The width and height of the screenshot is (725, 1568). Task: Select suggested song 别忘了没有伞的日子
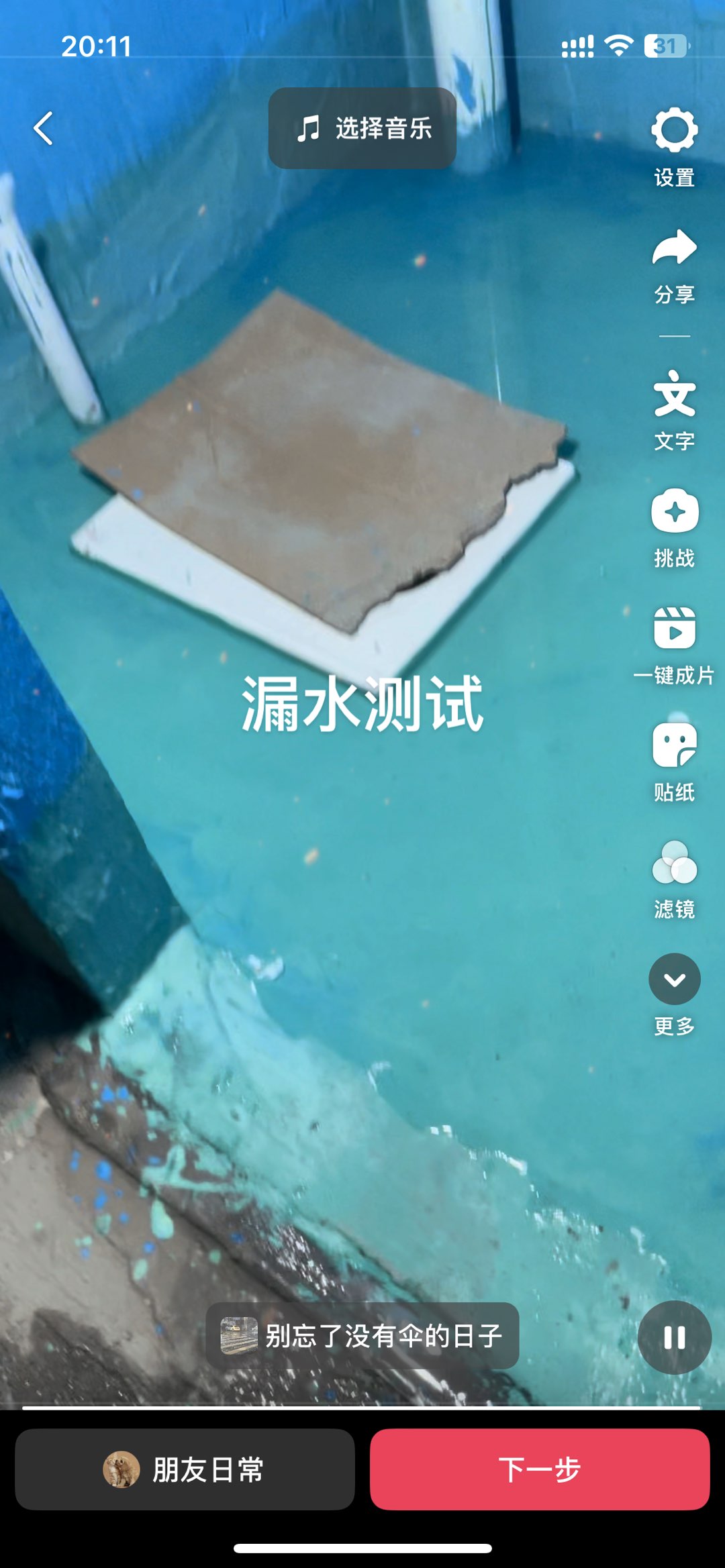[x=362, y=1336]
